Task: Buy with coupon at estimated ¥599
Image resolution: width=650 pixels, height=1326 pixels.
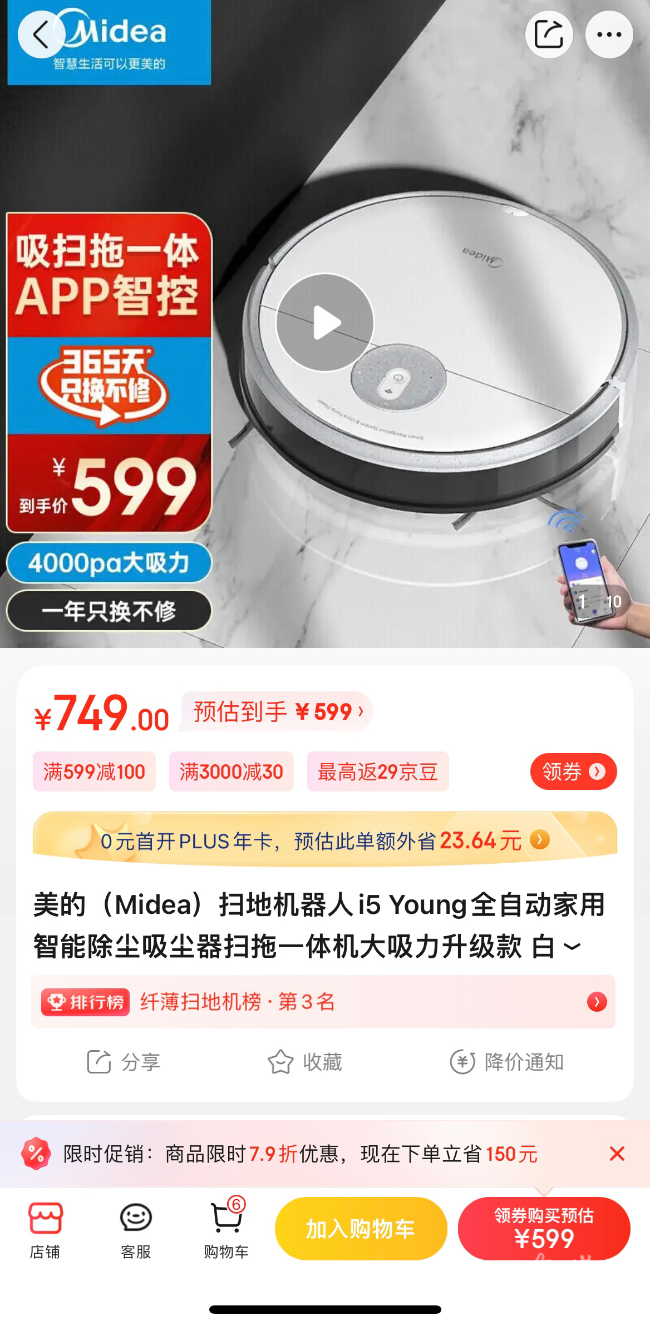Action: (544, 1229)
